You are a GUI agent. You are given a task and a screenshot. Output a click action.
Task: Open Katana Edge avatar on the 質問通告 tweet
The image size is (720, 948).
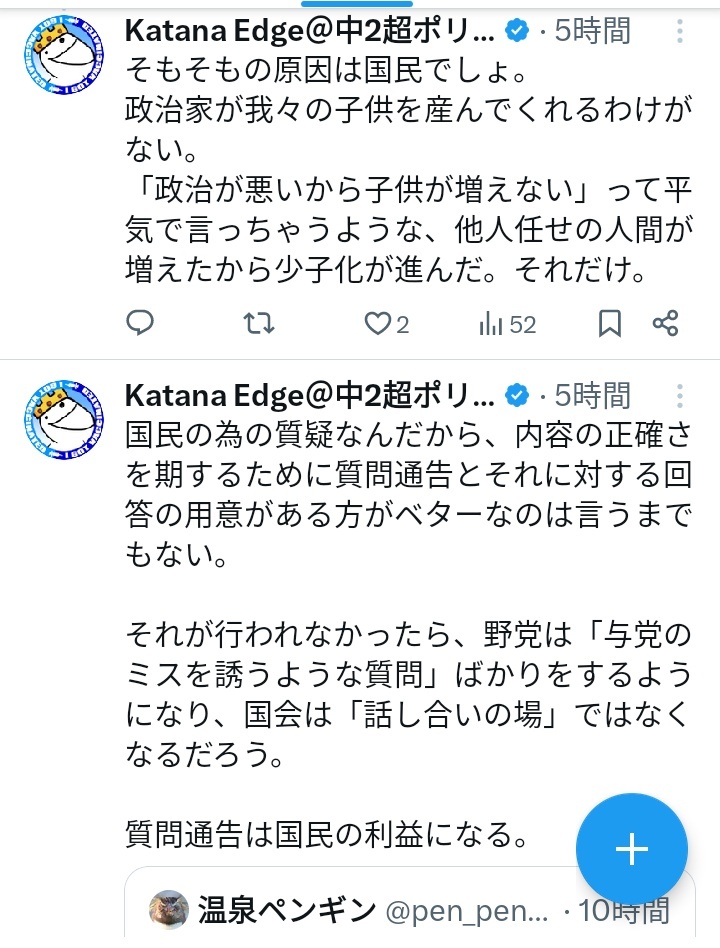63,420
